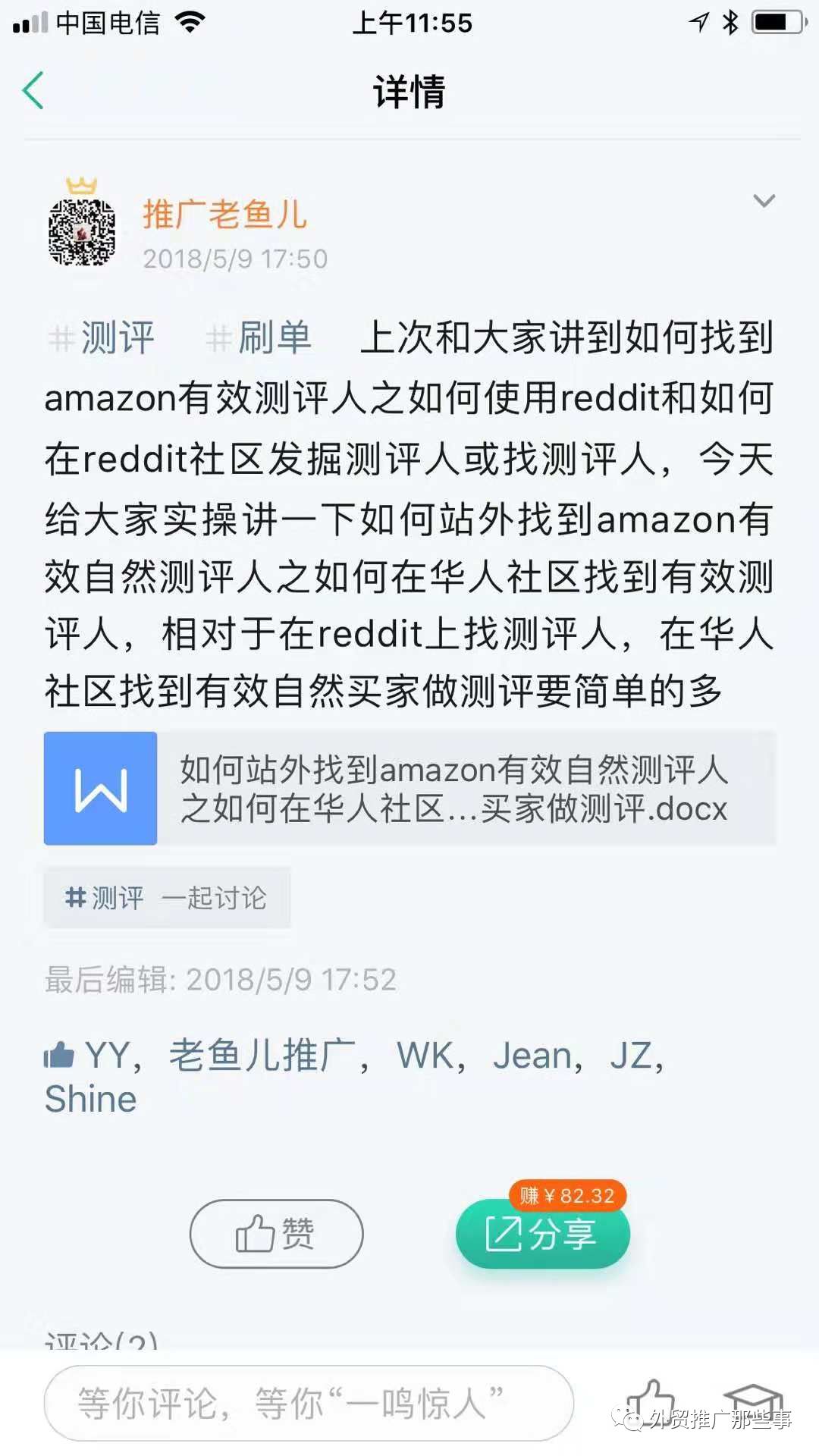Tap the graduation cap icon
This screenshot has width=819, height=1456.
[752, 1399]
